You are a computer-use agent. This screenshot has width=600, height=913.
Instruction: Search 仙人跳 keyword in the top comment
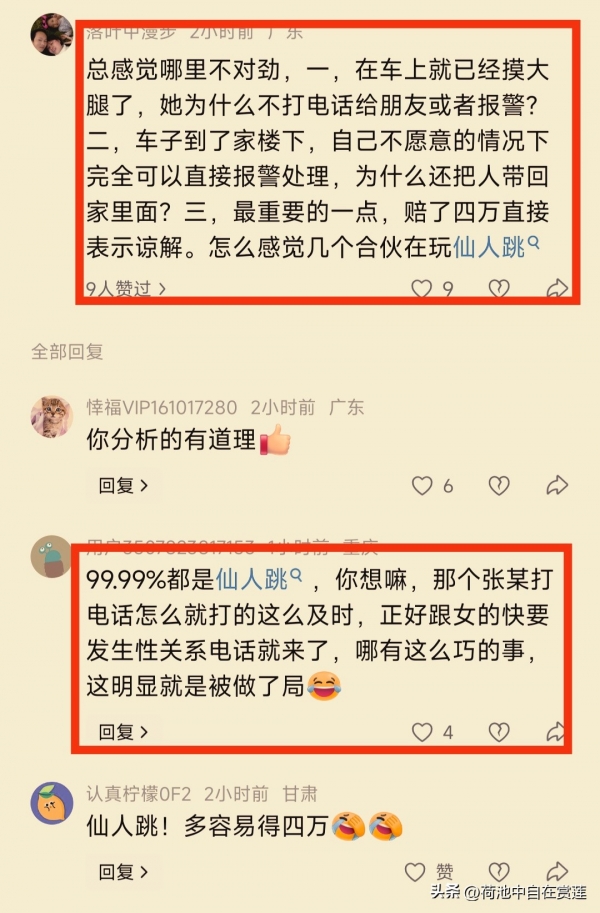(x=497, y=247)
